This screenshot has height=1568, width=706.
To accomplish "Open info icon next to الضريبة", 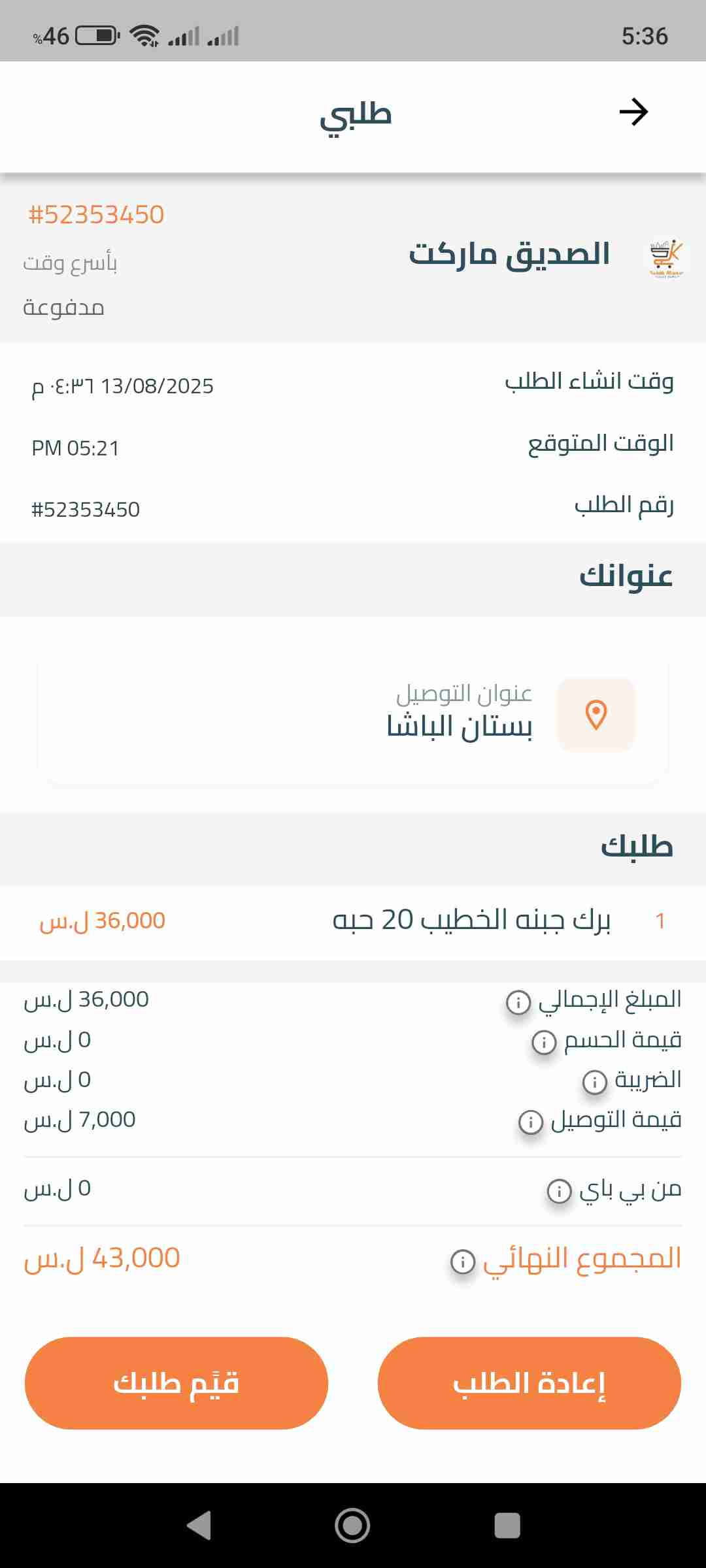I will [x=594, y=1082].
